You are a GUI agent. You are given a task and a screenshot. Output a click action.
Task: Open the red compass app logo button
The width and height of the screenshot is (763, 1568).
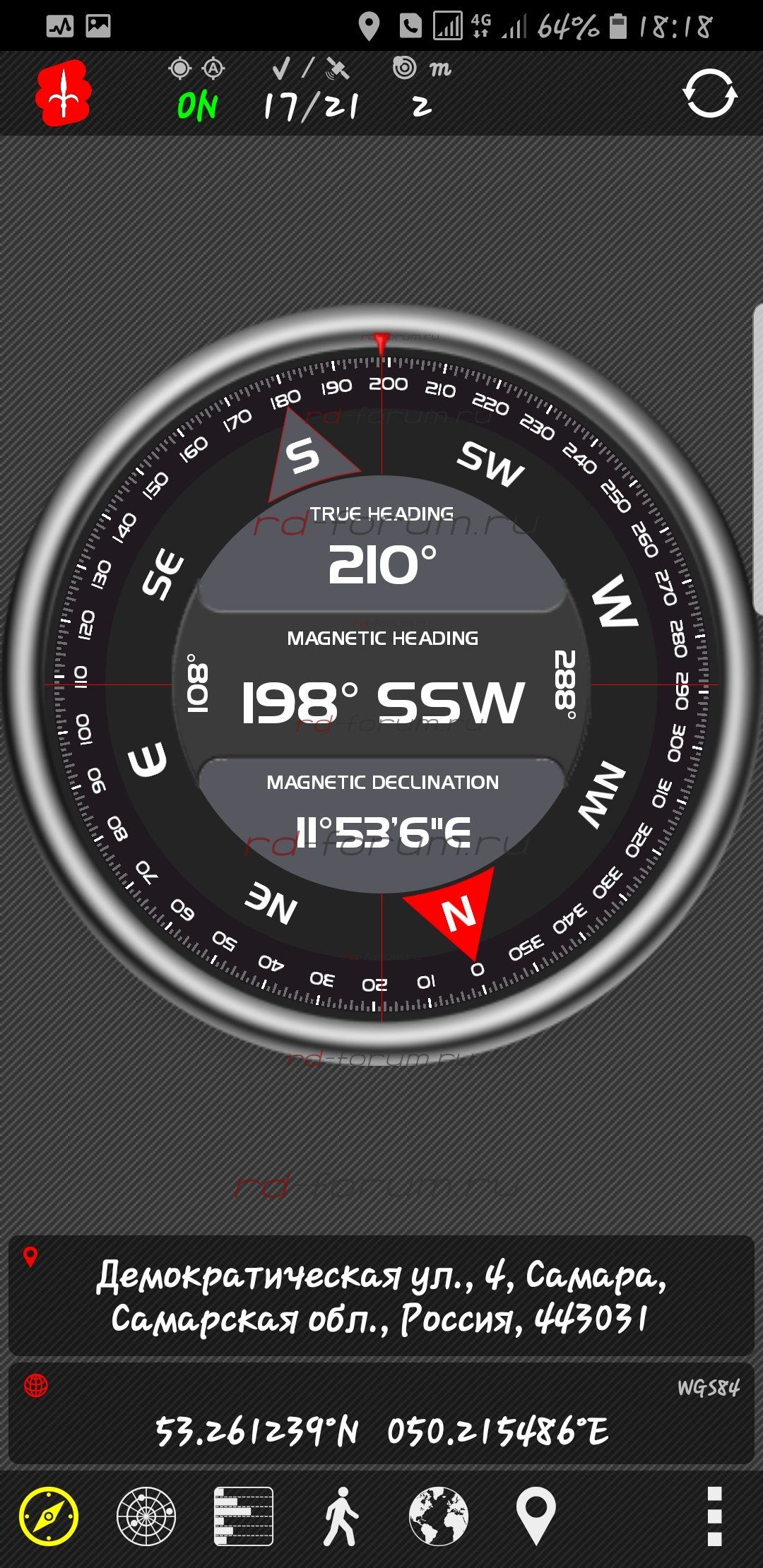pos(64,93)
